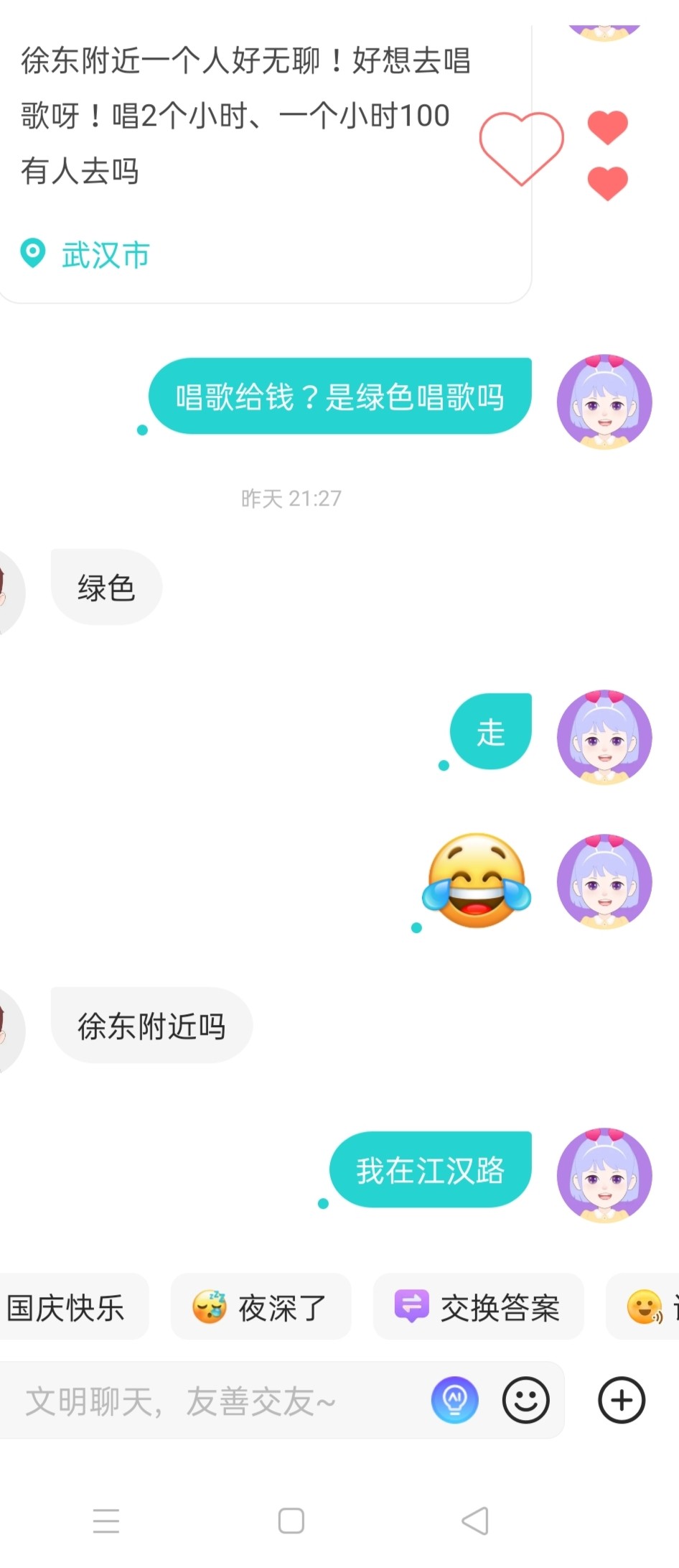
Task: Open the emoji picker
Action: click(525, 1400)
